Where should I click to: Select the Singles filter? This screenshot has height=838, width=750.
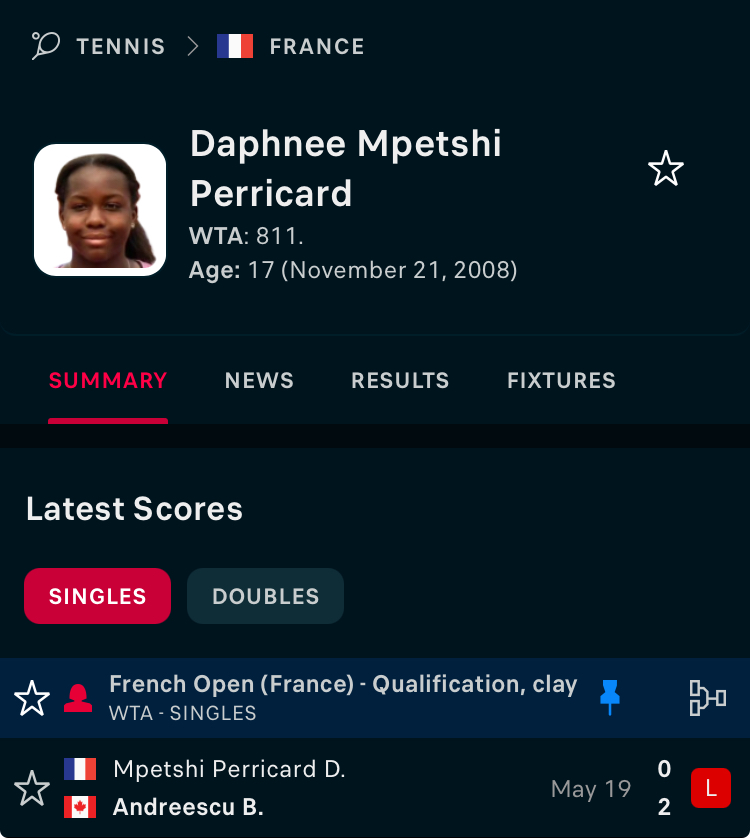click(97, 596)
